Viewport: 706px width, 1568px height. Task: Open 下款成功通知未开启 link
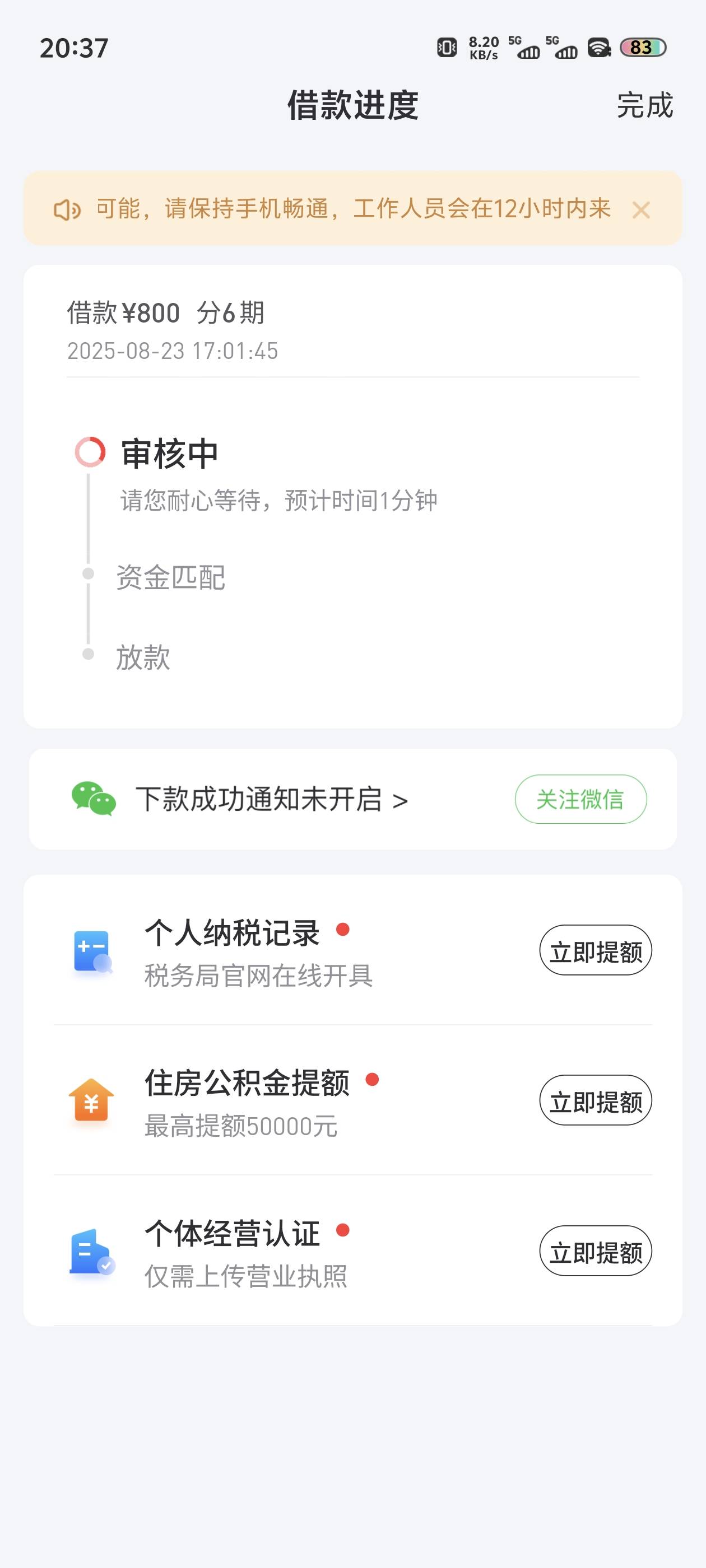point(272,799)
